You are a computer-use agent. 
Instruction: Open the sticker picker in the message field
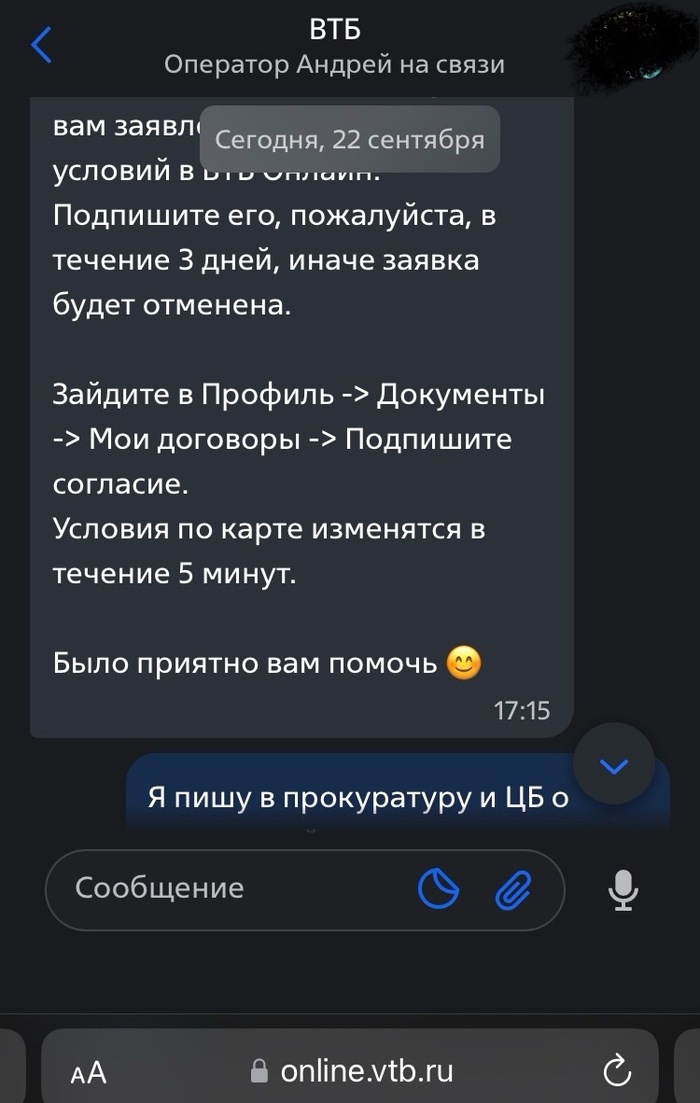(x=438, y=889)
